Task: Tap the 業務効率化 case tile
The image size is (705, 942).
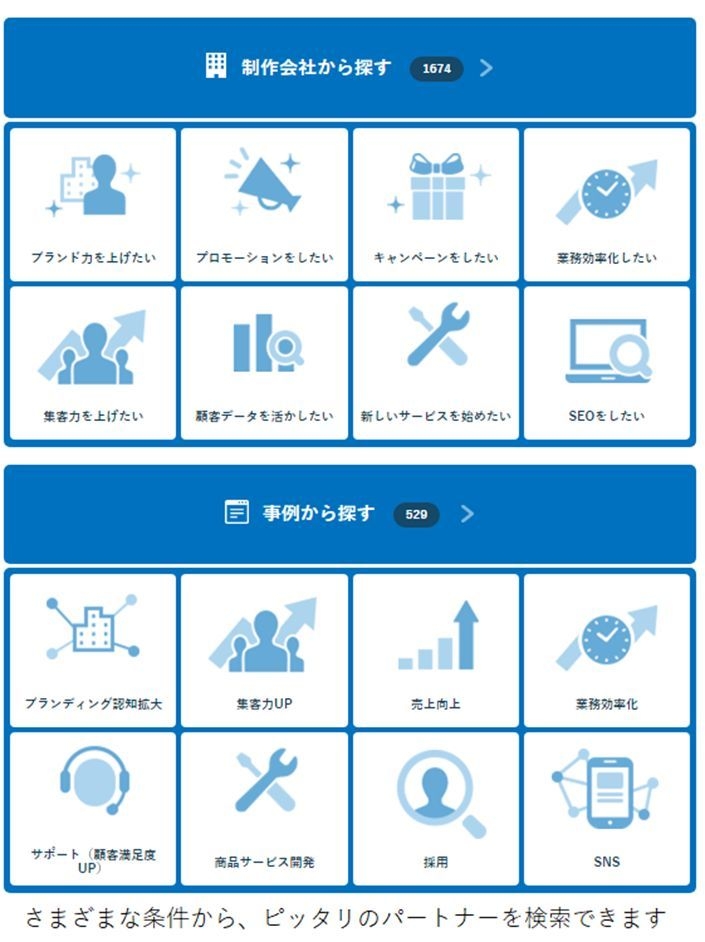Action: (607, 650)
